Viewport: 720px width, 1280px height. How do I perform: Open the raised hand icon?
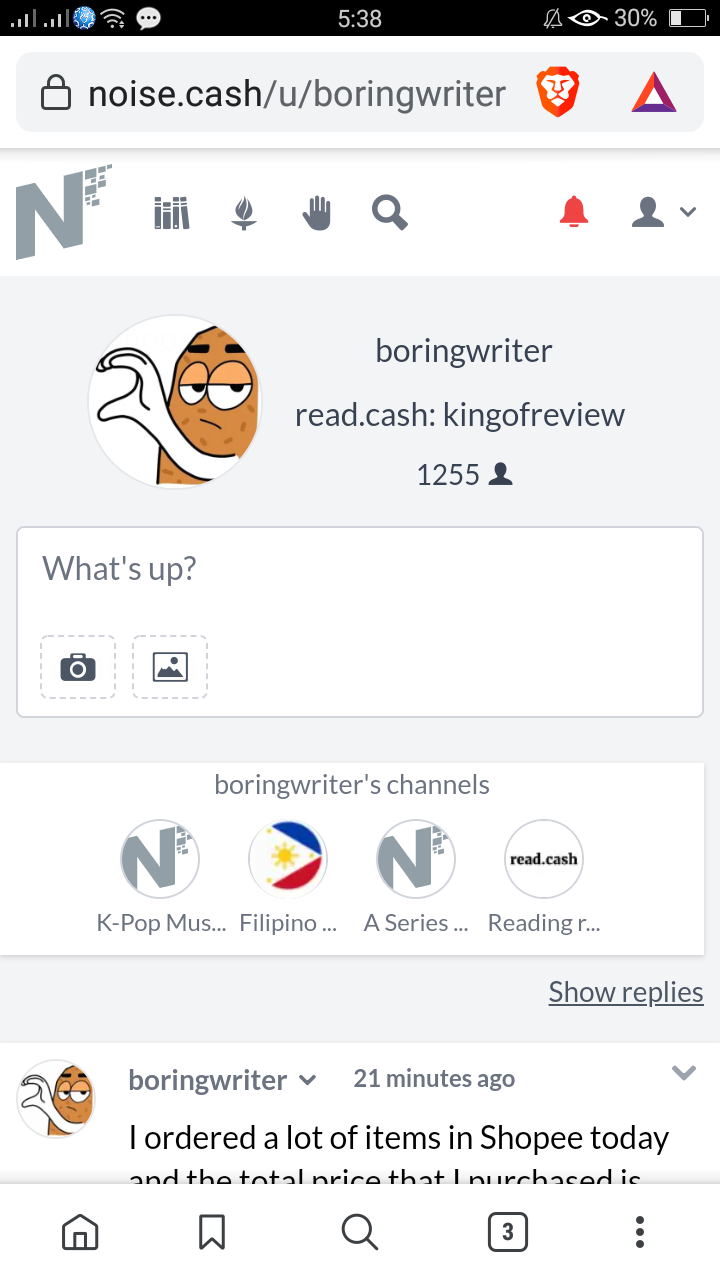(x=317, y=212)
